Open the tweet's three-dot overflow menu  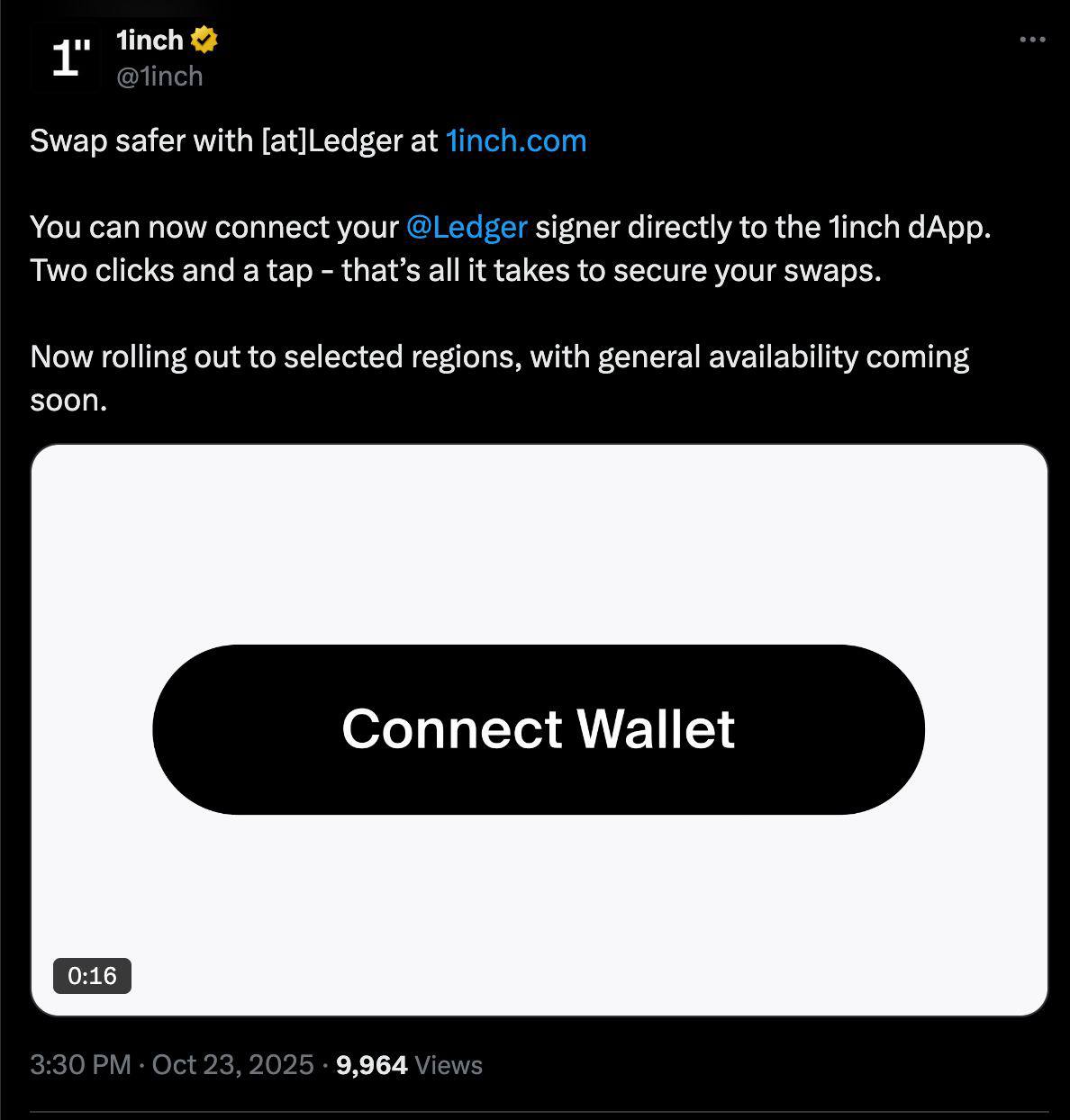click(1032, 40)
